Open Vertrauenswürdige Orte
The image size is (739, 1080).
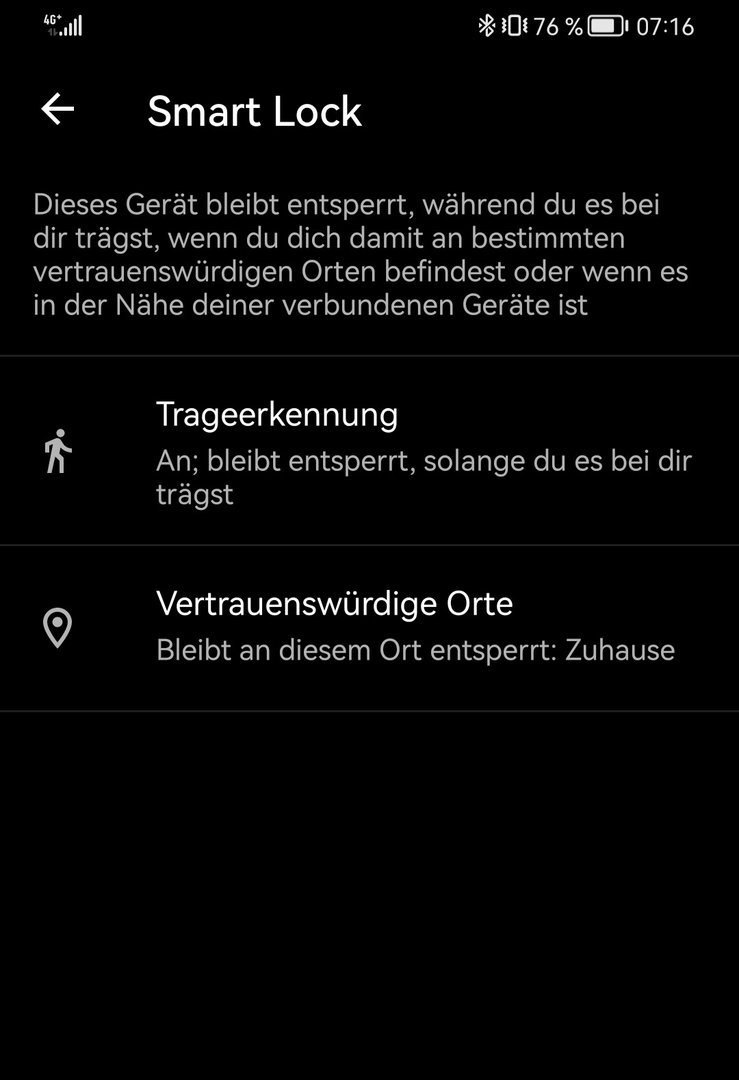point(369,627)
